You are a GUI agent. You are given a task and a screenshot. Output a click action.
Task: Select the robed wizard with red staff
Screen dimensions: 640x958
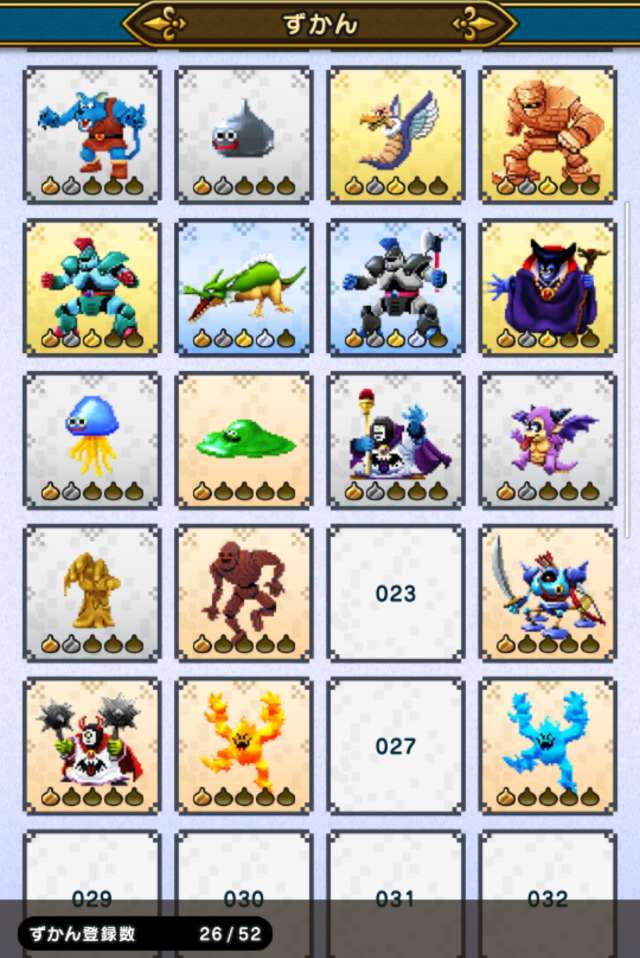[396, 440]
